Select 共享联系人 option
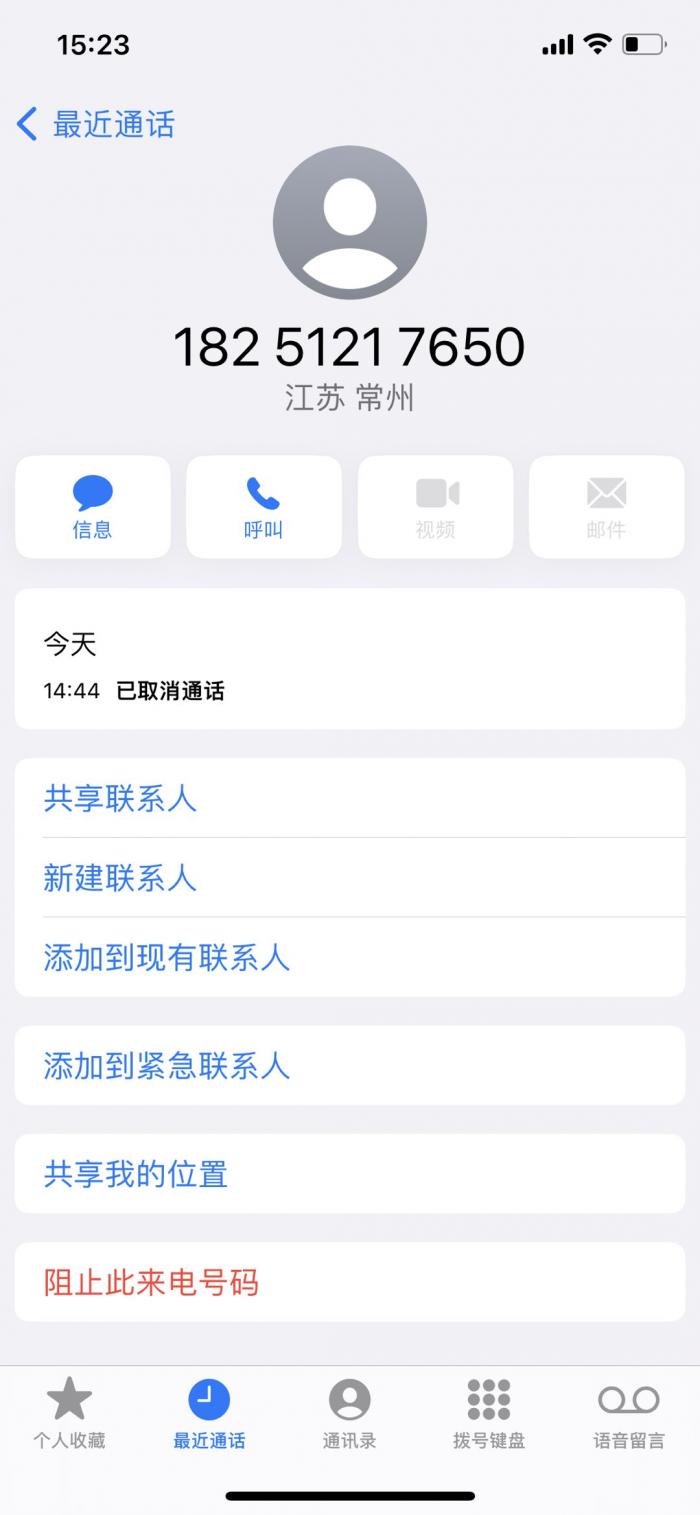 point(120,798)
